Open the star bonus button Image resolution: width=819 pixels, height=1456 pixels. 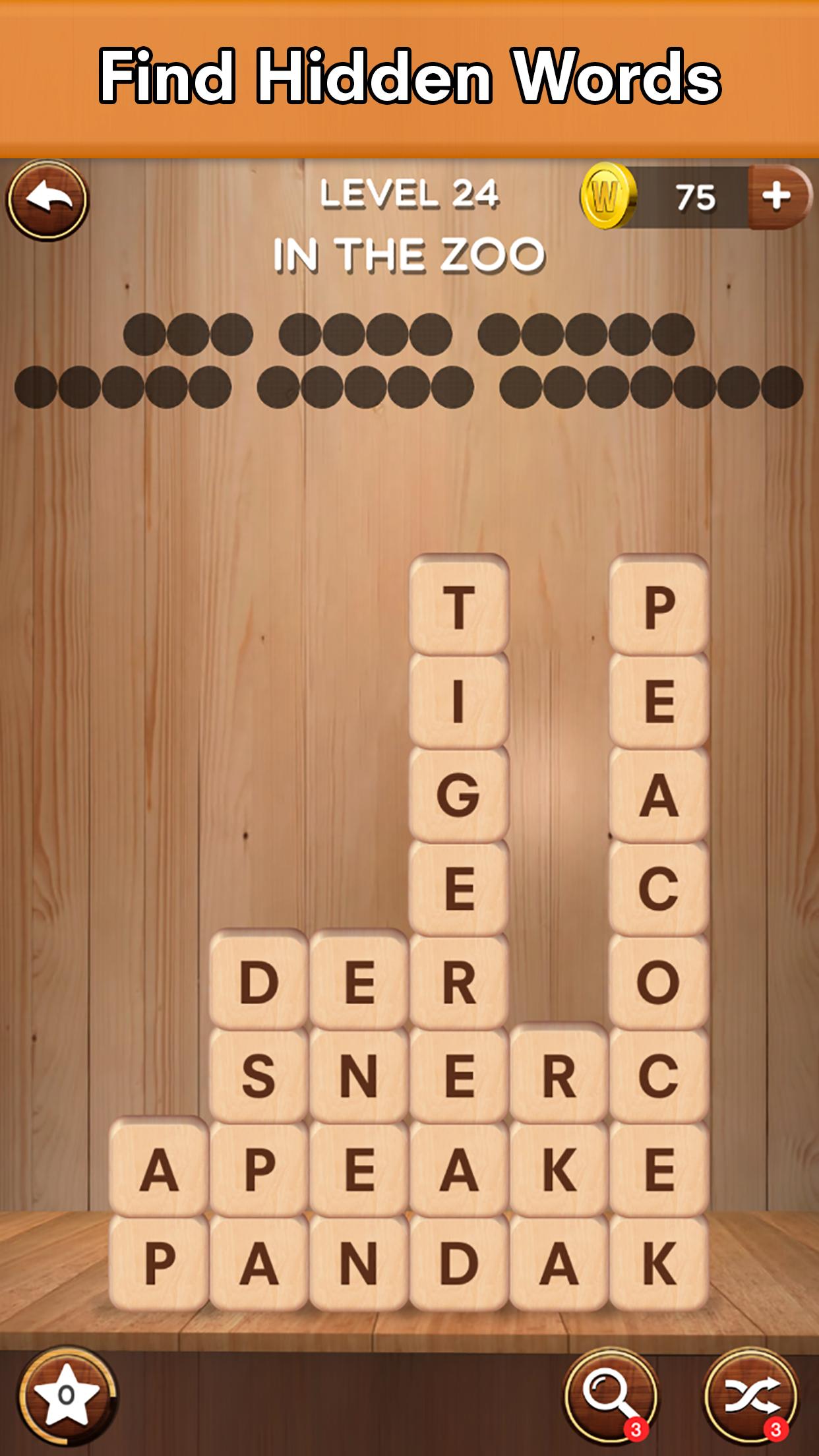(x=67, y=1396)
